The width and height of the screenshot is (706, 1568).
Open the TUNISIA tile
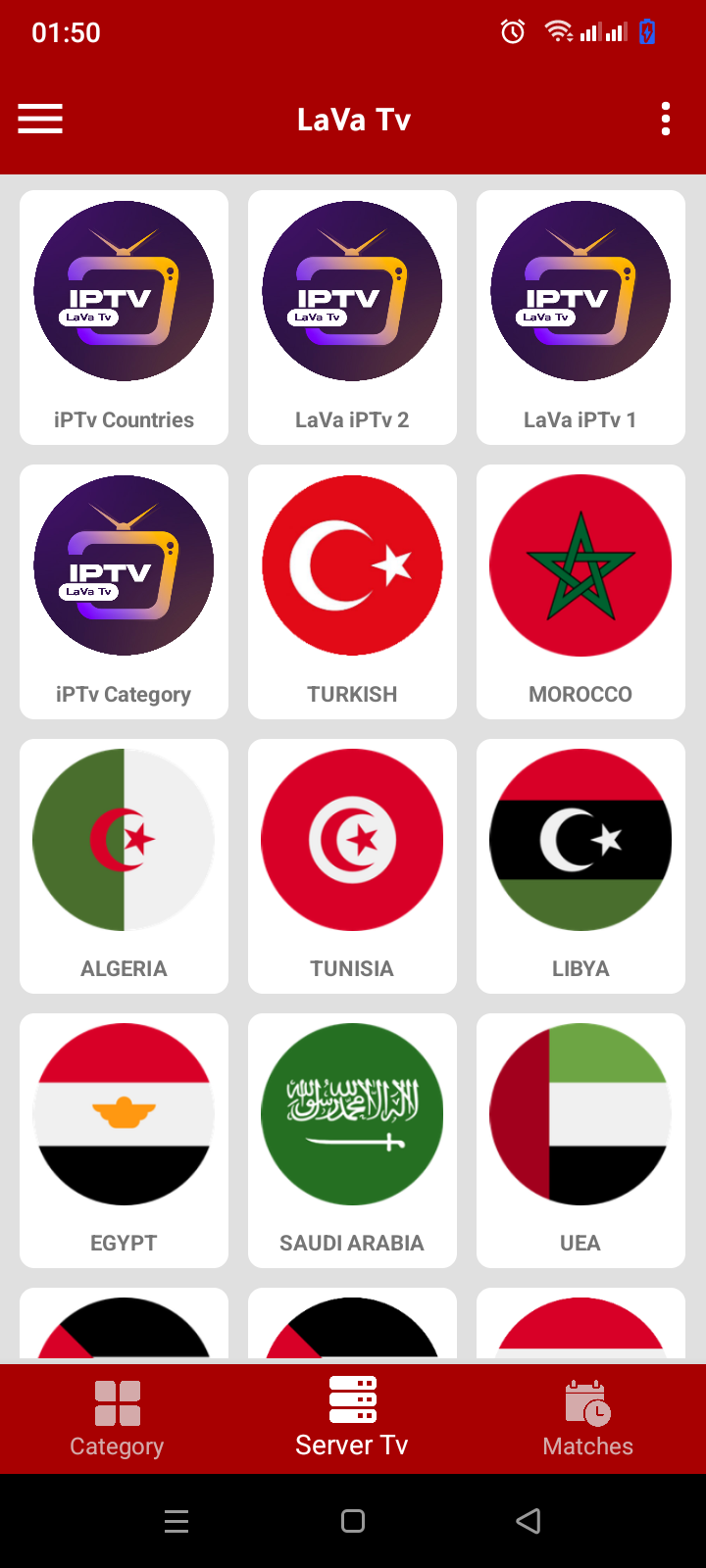tap(352, 866)
